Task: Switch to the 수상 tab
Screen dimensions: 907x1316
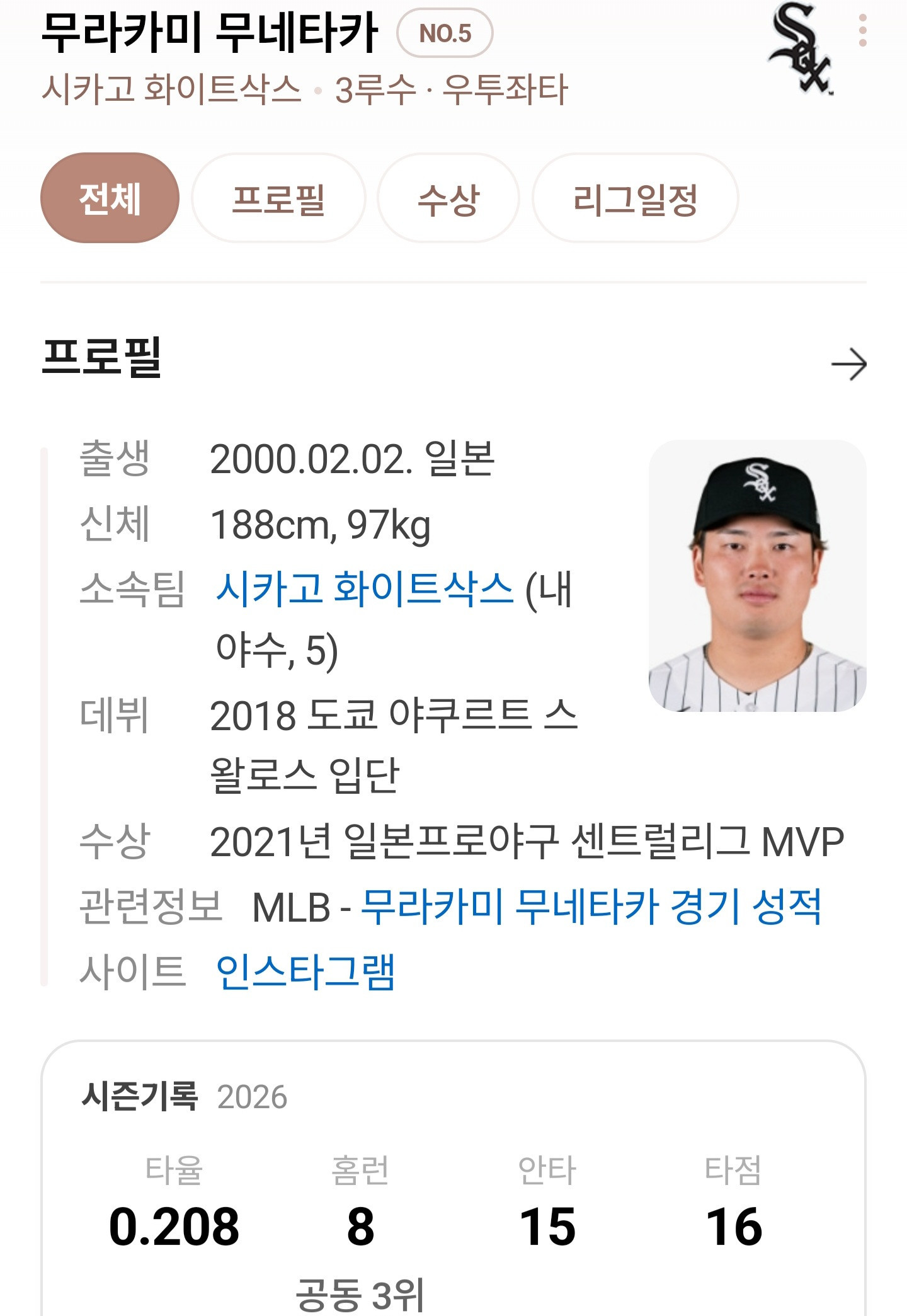Action: click(x=448, y=198)
